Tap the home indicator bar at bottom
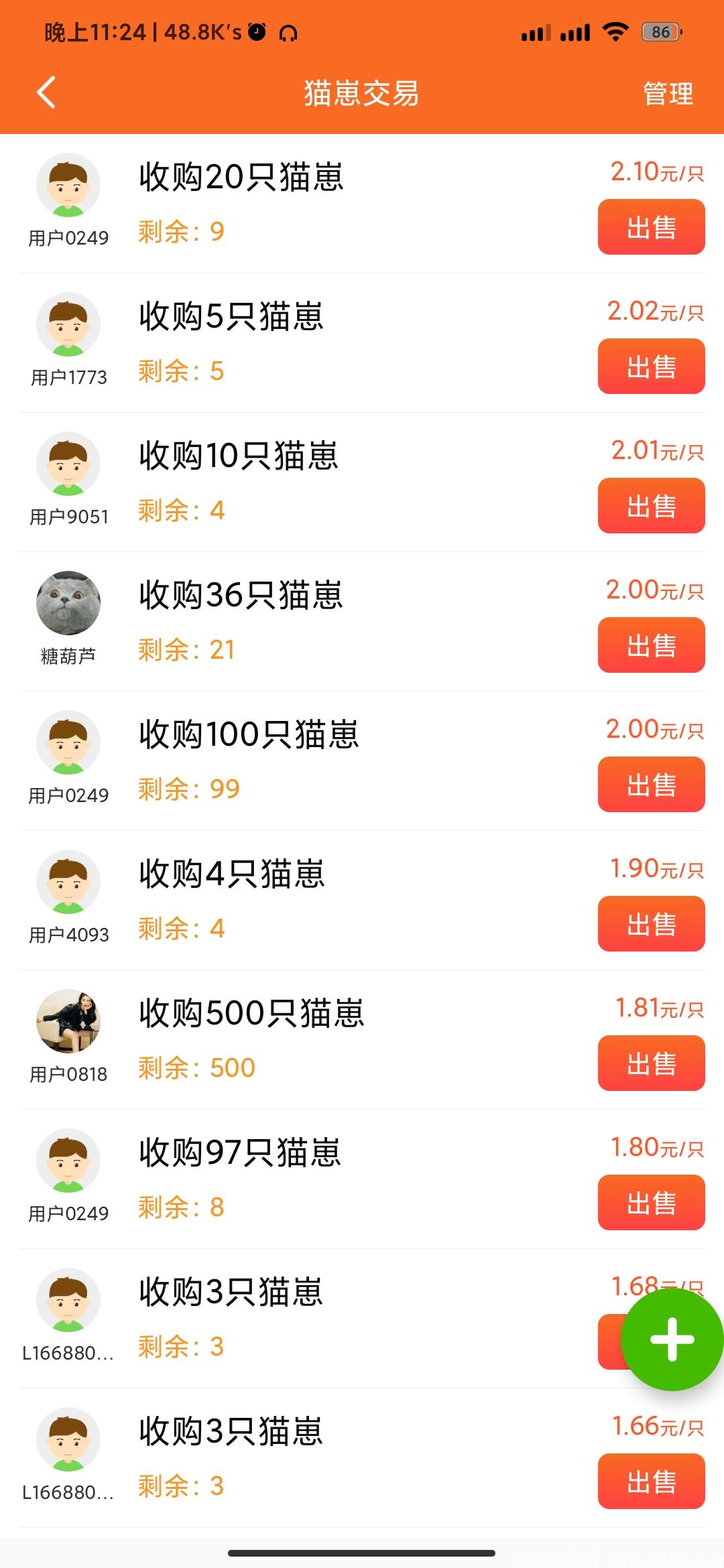The image size is (724, 1568). pos(362,1552)
